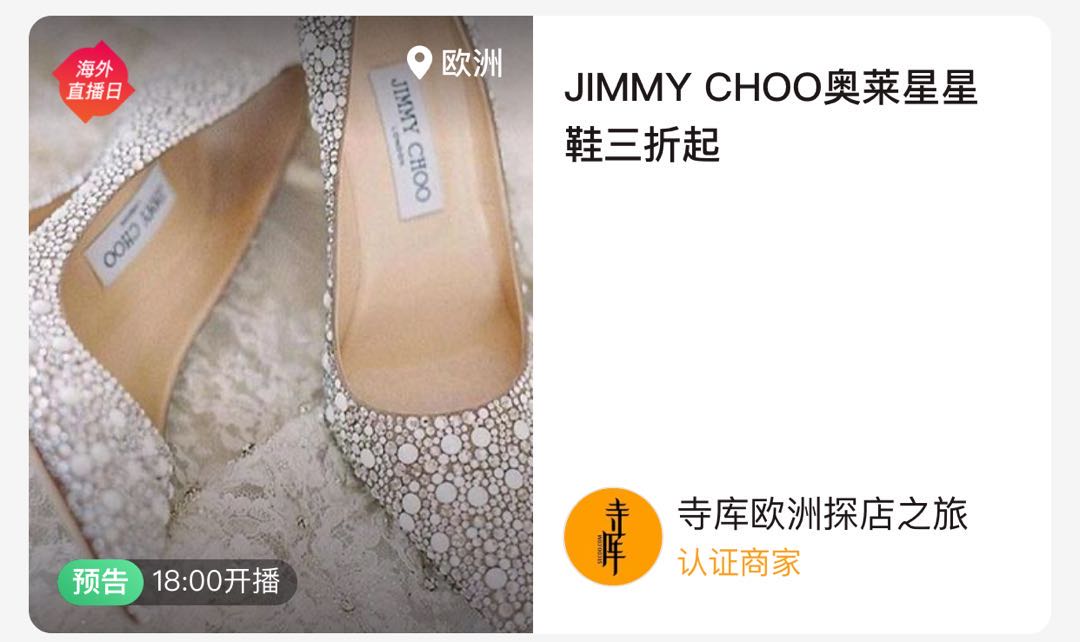The image size is (1080, 642).
Task: Open the JIMMY CHOO livestream preview card
Action: (770, 117)
